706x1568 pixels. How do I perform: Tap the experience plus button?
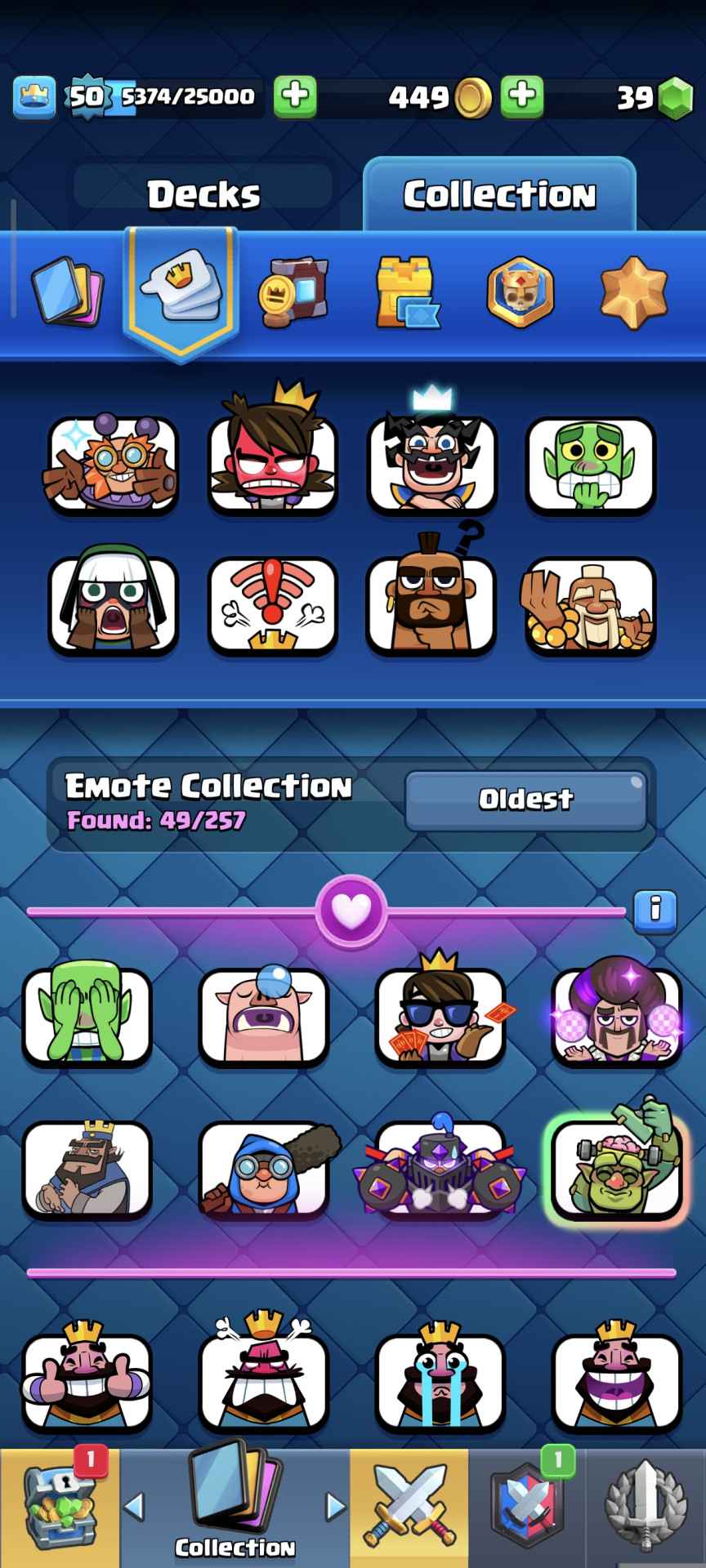click(295, 96)
